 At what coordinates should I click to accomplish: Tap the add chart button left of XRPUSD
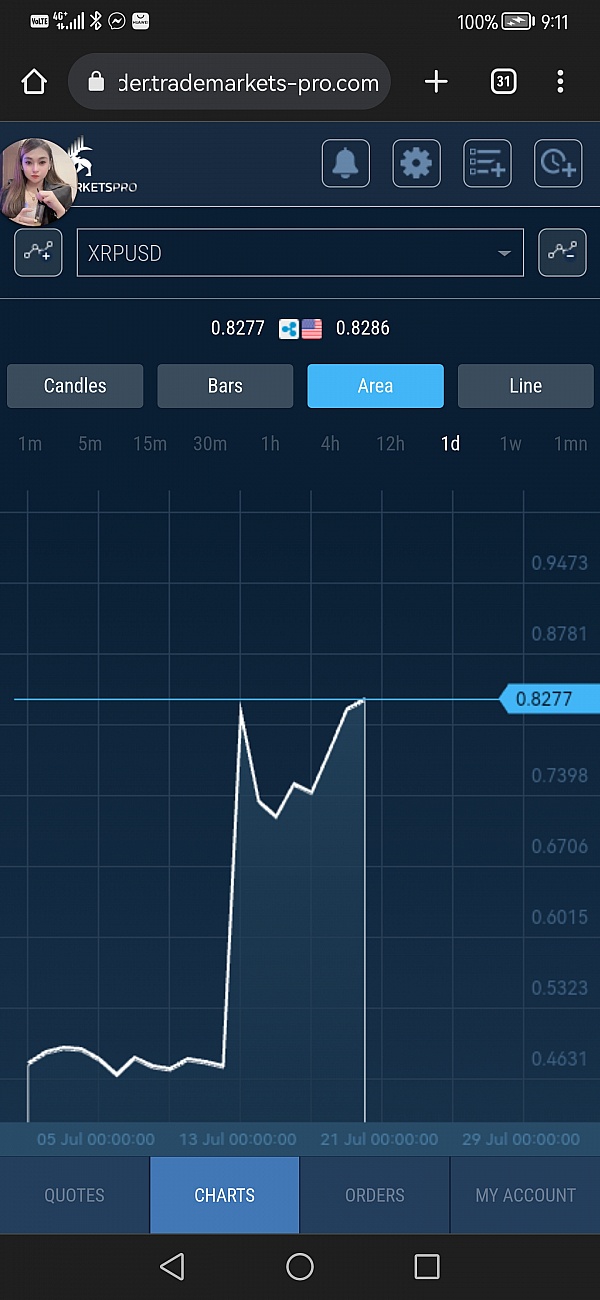pyautogui.click(x=39, y=252)
